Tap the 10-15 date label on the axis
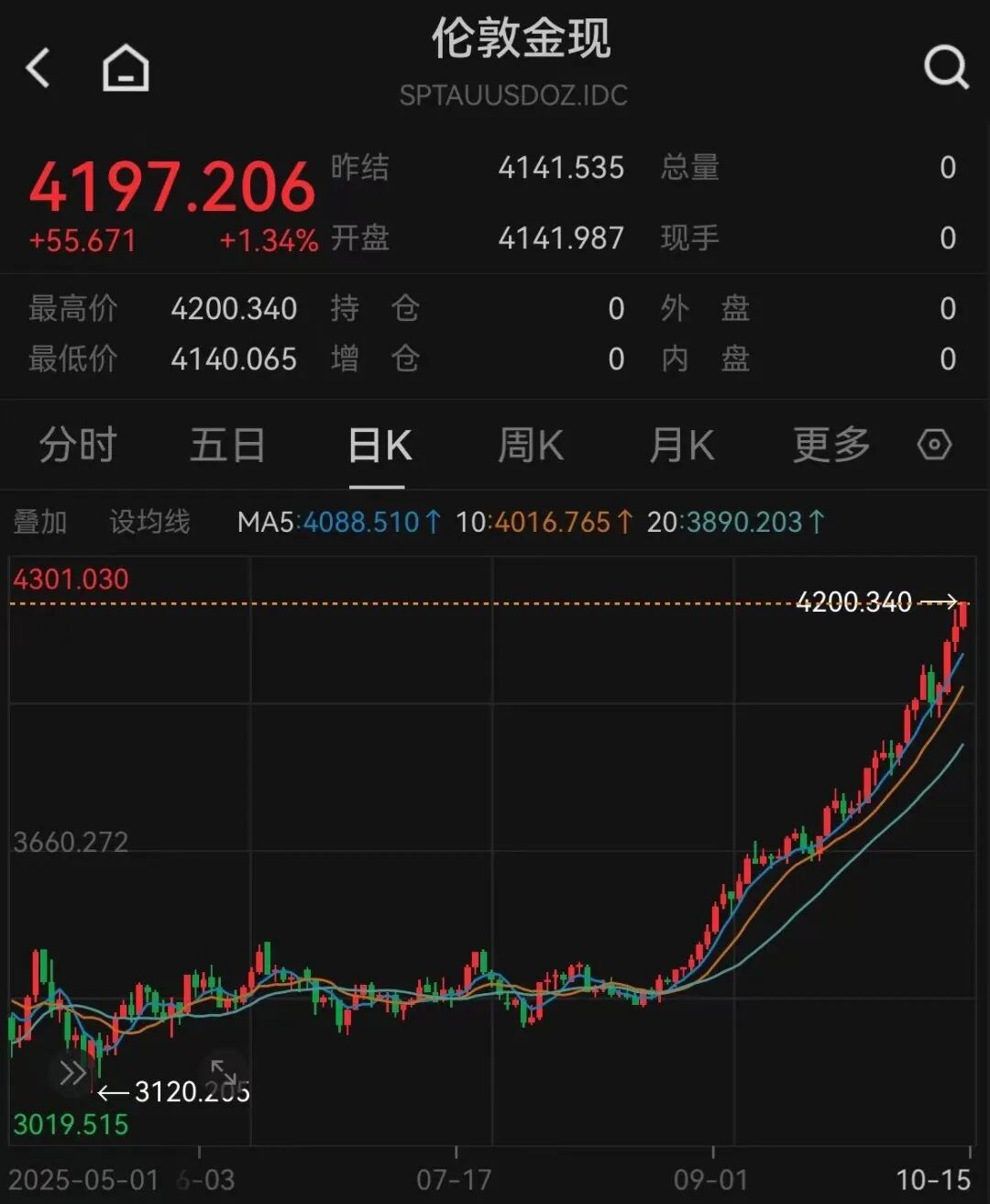 click(x=933, y=1181)
